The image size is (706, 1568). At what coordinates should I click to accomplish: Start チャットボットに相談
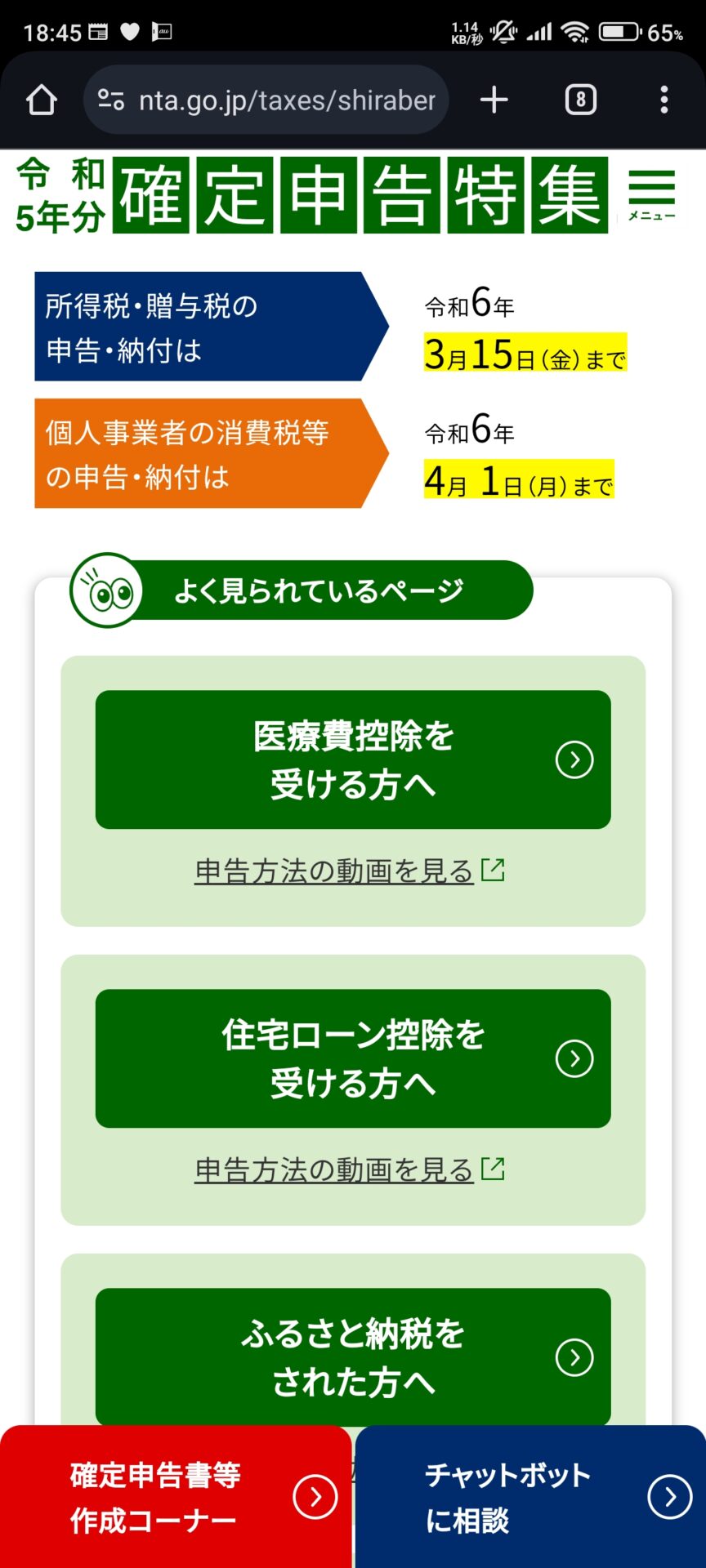tap(531, 1497)
